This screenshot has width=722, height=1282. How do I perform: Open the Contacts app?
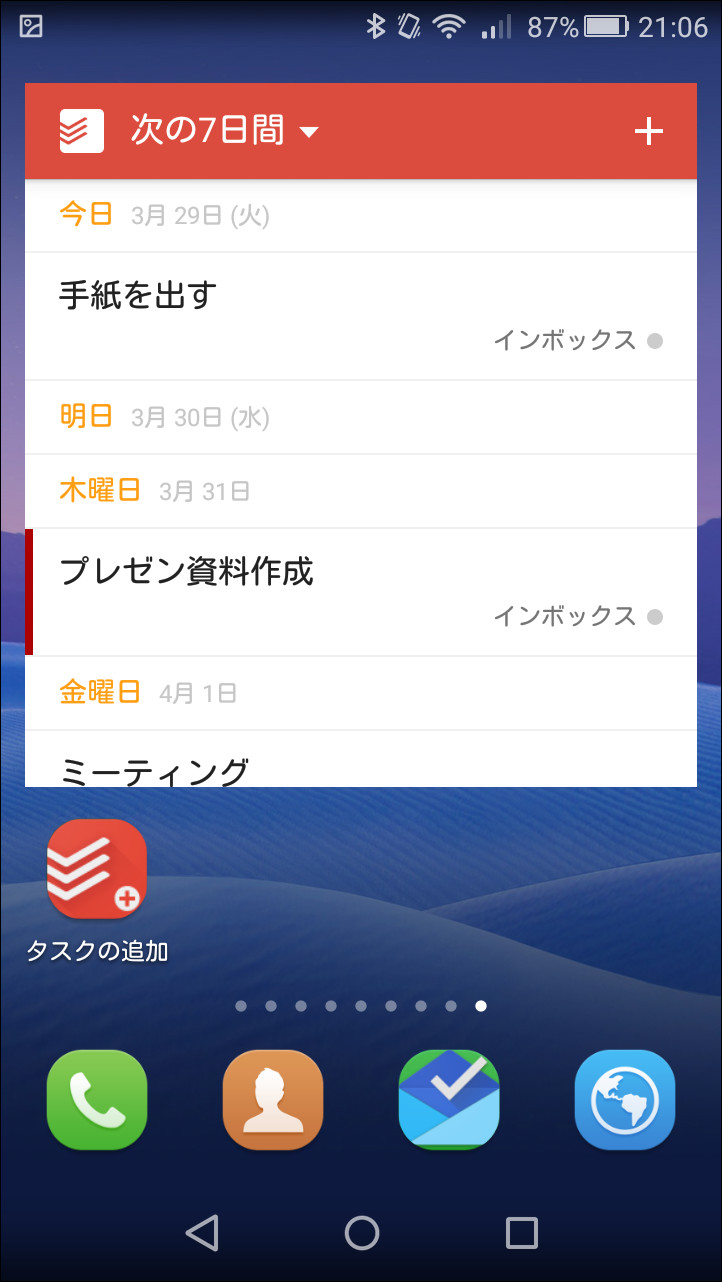pos(272,1099)
